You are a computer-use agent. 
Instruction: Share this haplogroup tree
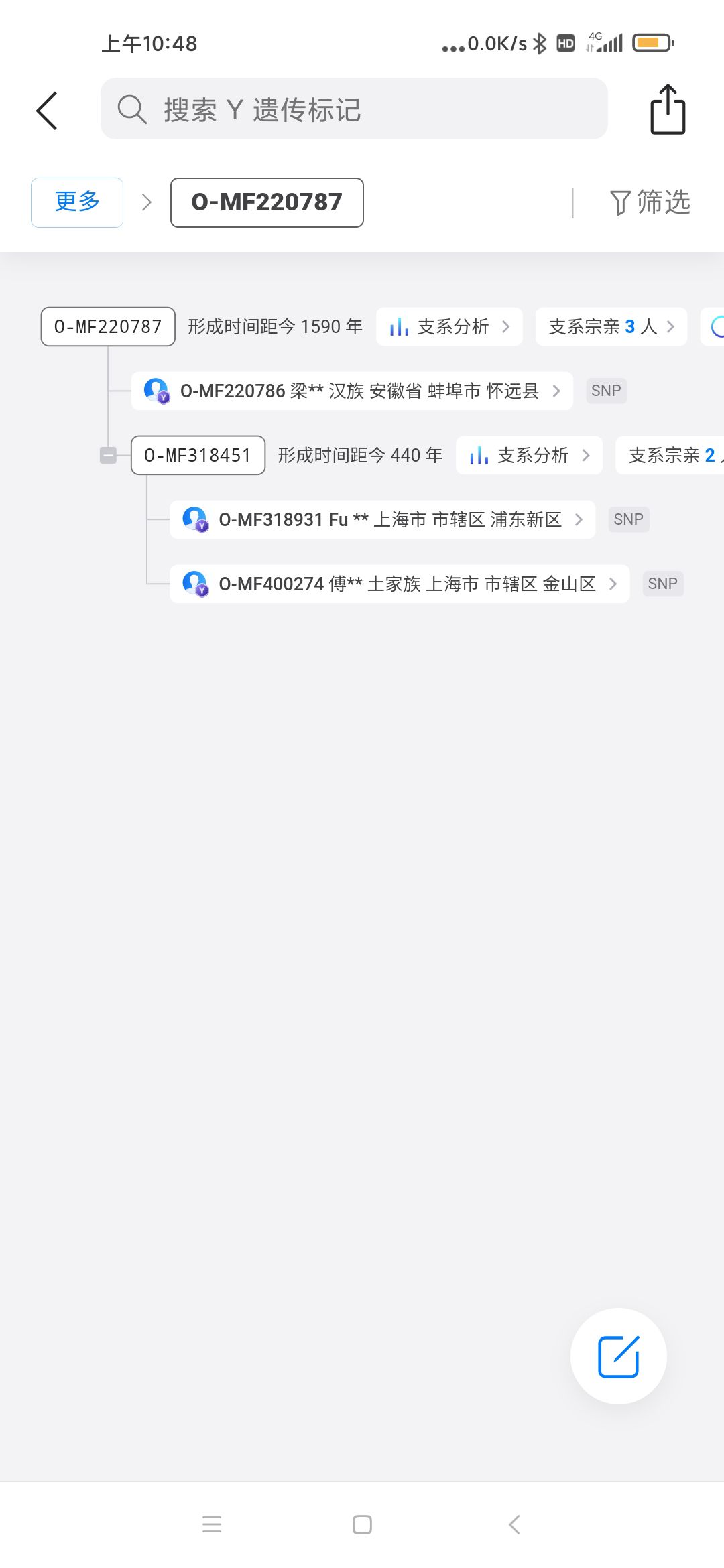pyautogui.click(x=668, y=110)
